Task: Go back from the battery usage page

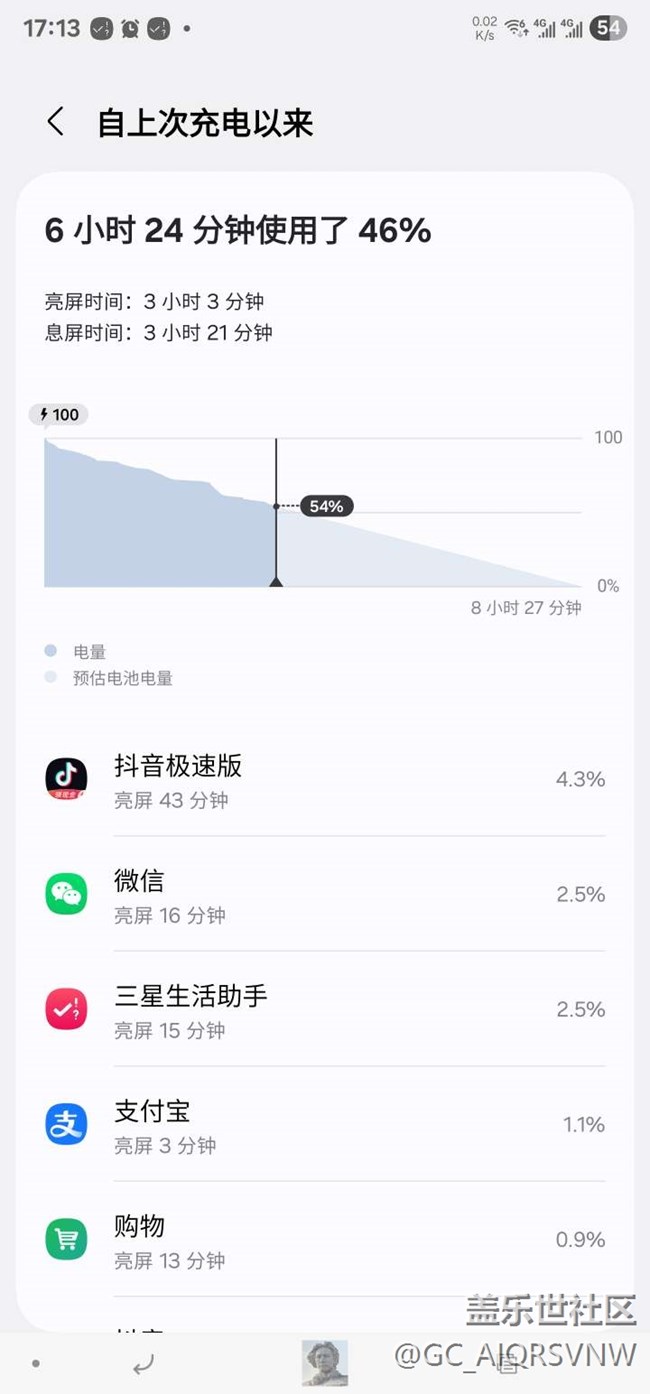Action: pos(56,123)
